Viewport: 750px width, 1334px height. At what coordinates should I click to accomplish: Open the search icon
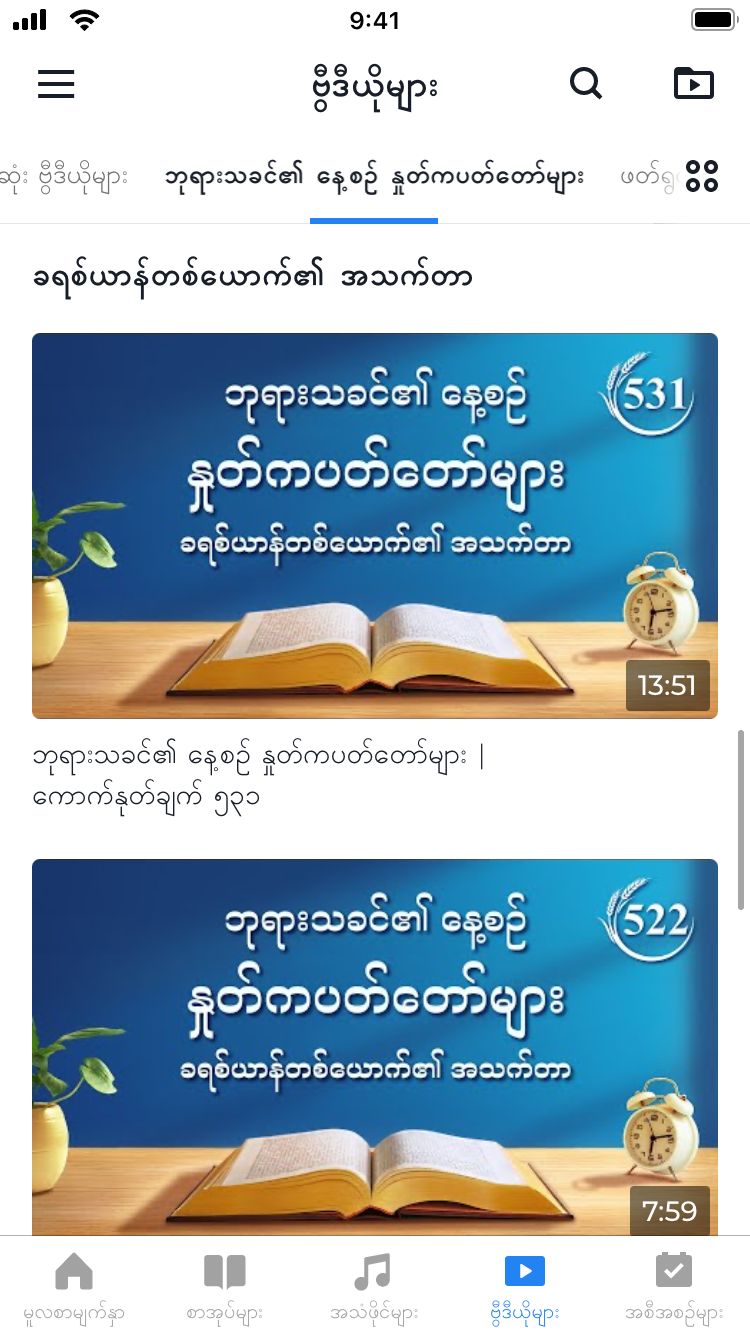[x=586, y=84]
